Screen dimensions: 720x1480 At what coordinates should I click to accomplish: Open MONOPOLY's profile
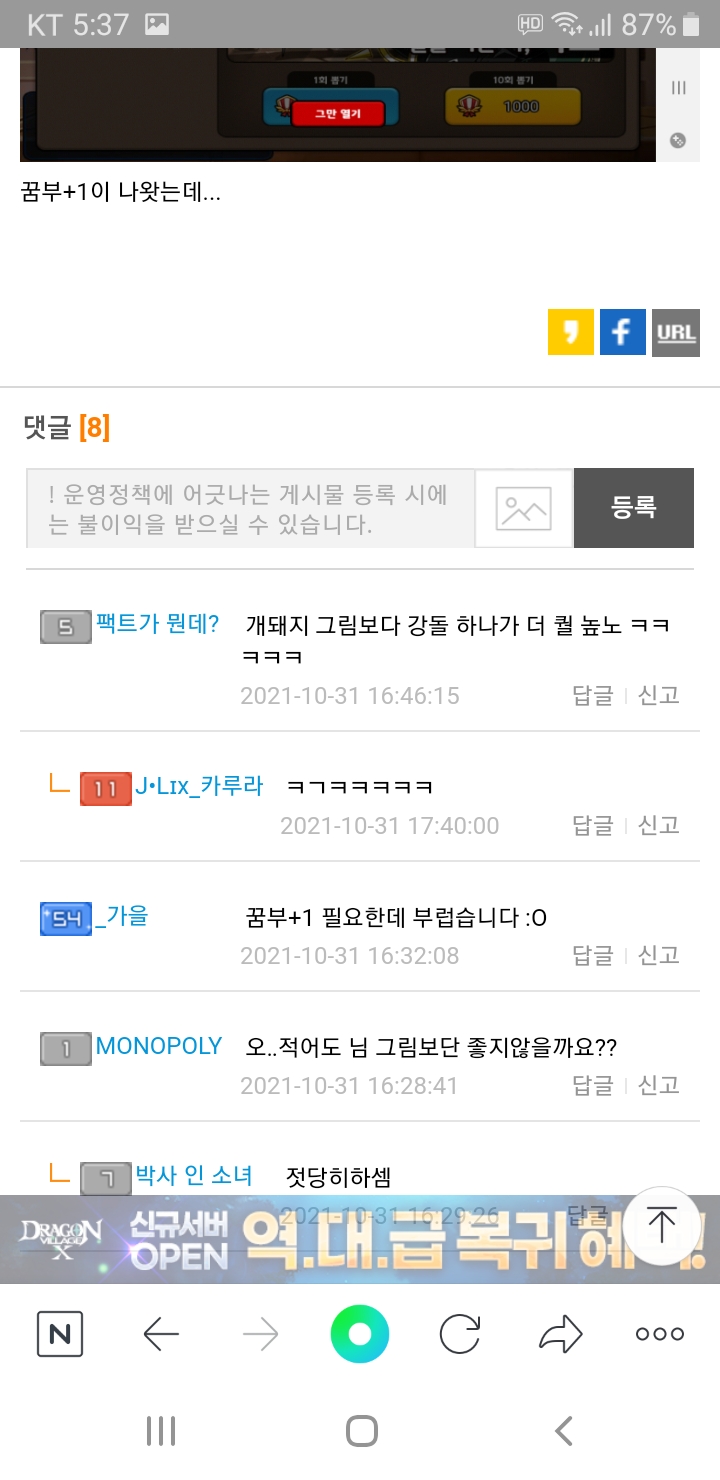tap(158, 1047)
